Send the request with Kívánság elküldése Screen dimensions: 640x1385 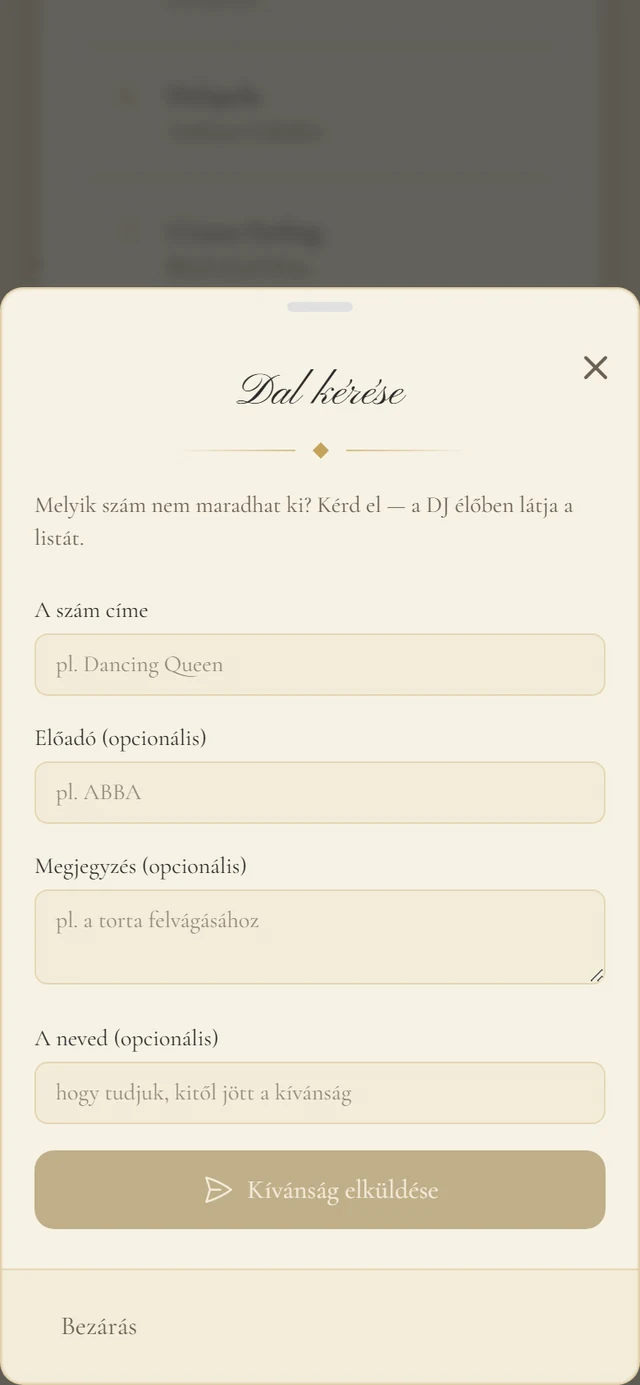coord(320,1190)
